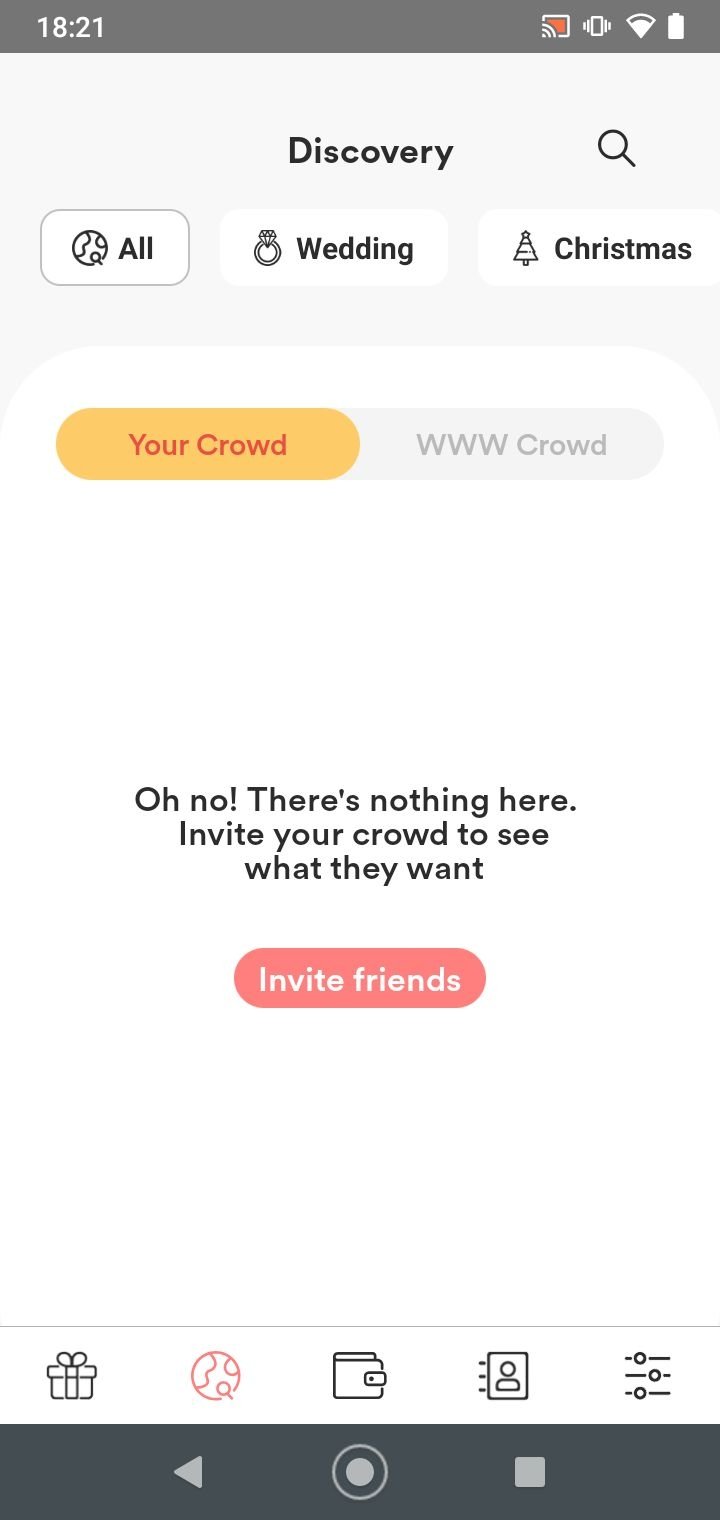Viewport: 720px width, 1520px height.
Task: Switch to WWW Crowd segment
Action: [x=511, y=444]
